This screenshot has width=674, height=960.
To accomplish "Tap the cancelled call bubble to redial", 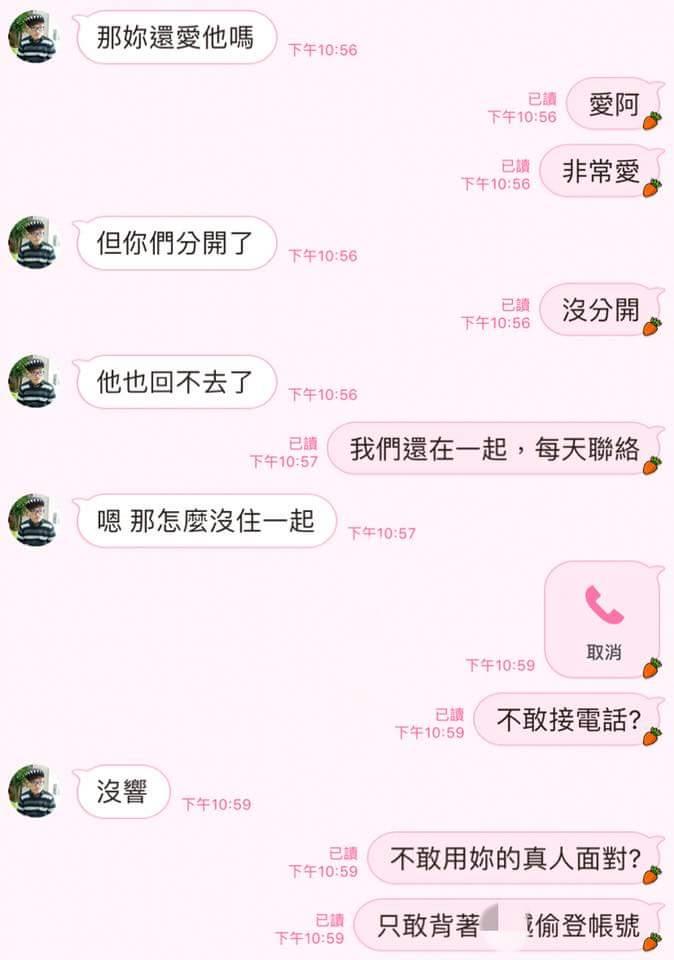I will [603, 620].
